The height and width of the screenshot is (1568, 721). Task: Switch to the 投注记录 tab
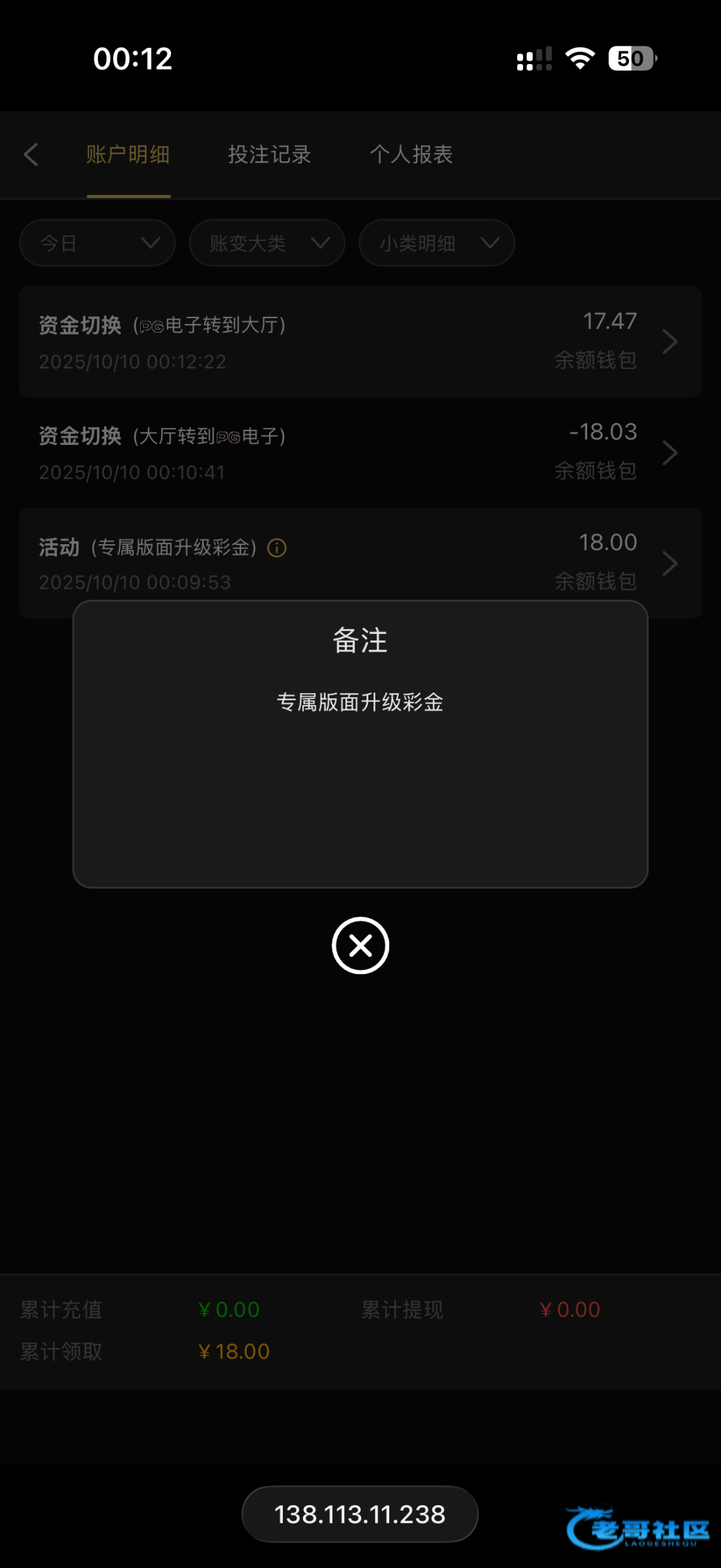tap(269, 155)
